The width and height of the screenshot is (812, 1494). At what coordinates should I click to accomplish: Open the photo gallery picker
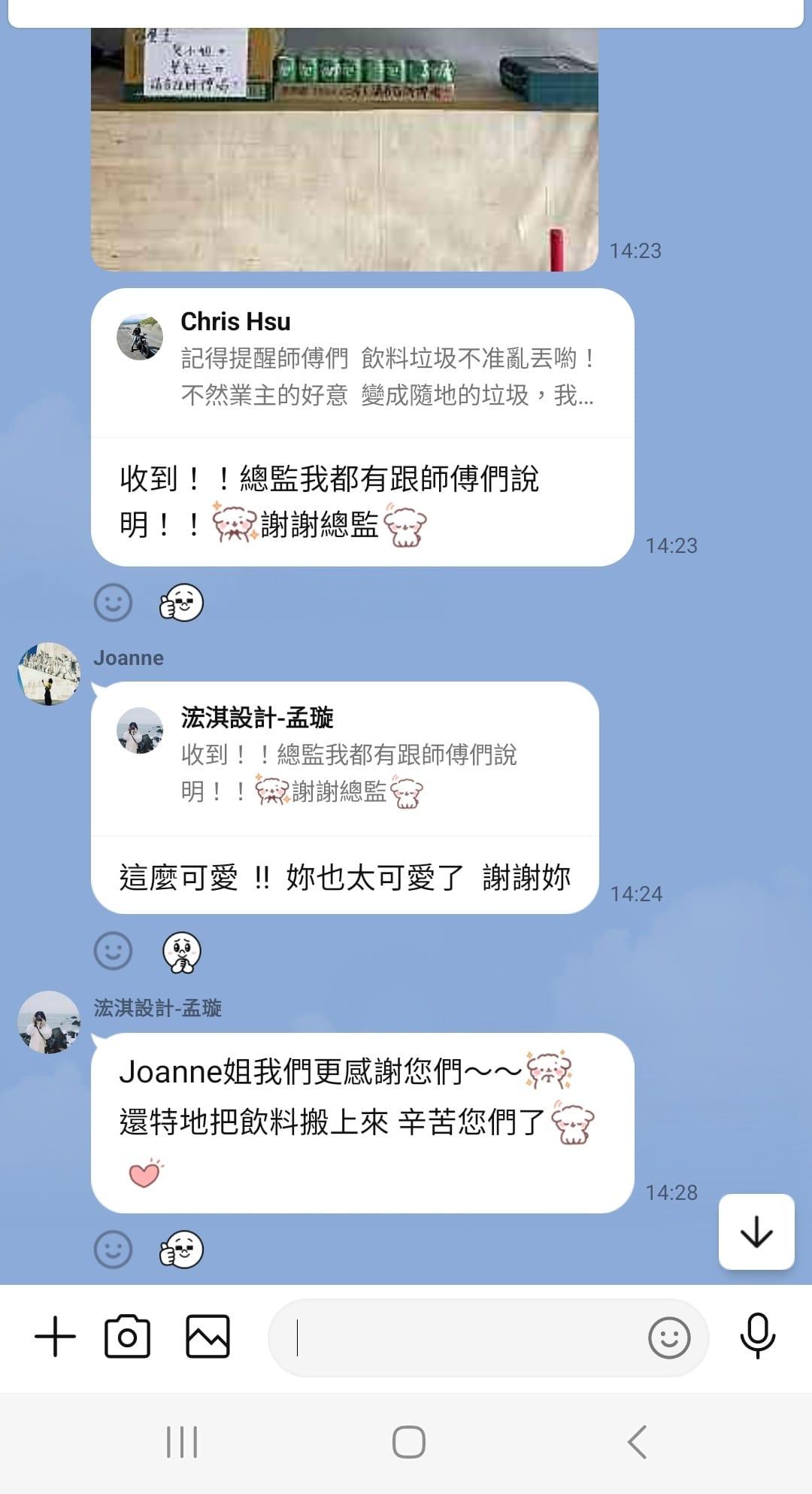[x=208, y=1337]
